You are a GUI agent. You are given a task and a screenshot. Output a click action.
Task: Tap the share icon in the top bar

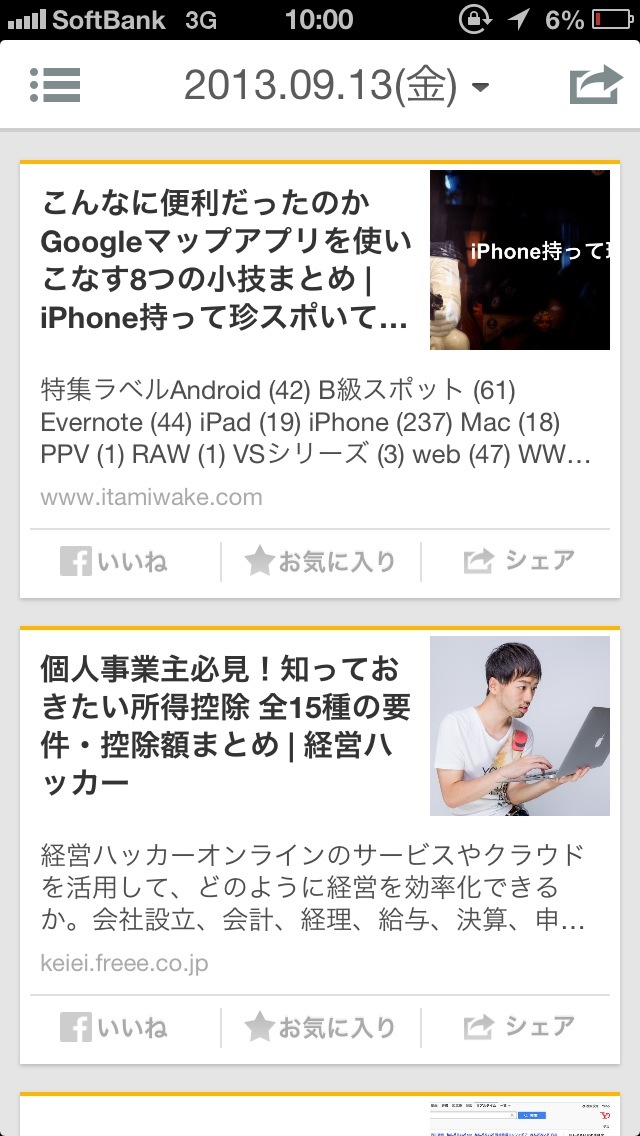pos(595,85)
